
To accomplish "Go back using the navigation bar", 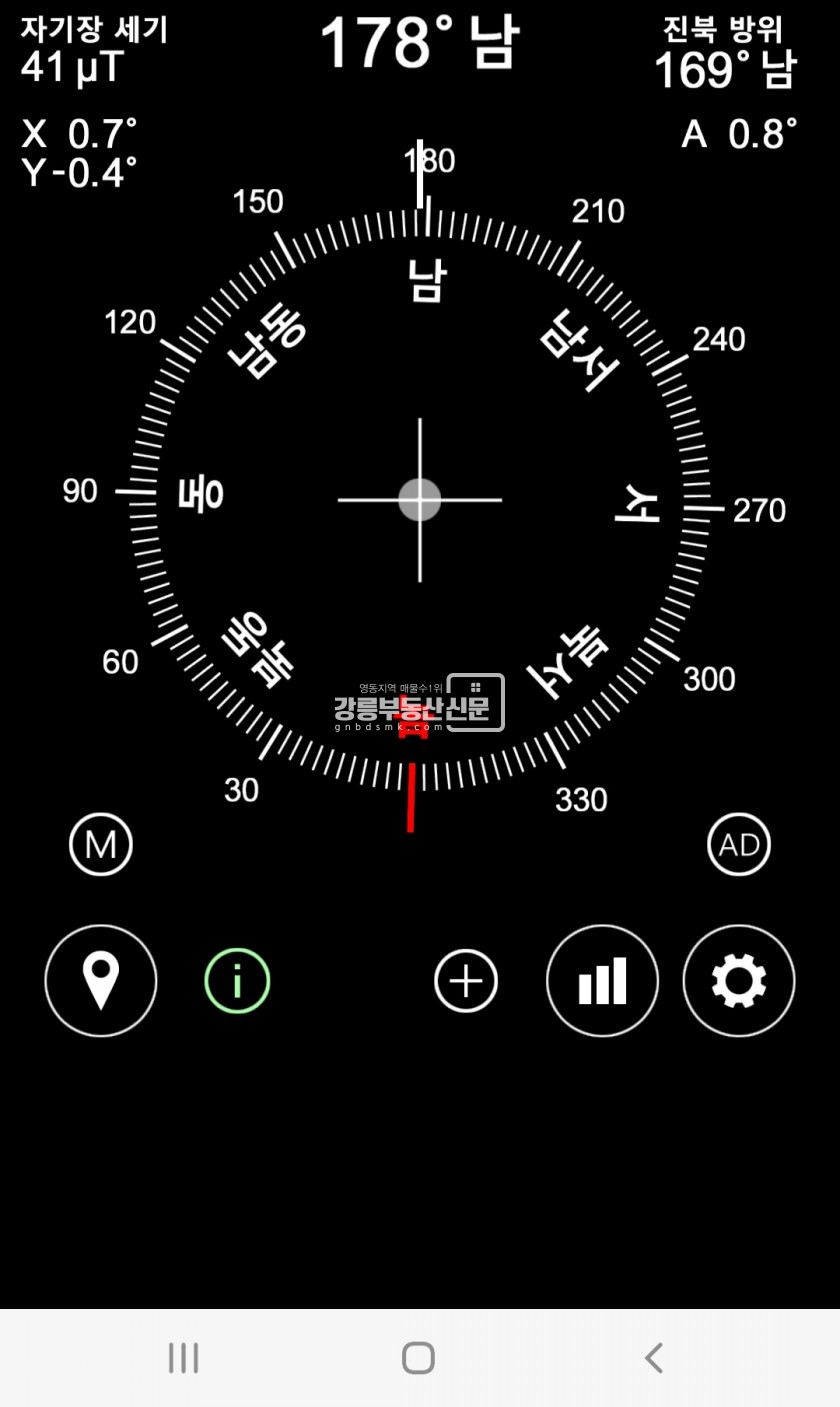I will [654, 1358].
